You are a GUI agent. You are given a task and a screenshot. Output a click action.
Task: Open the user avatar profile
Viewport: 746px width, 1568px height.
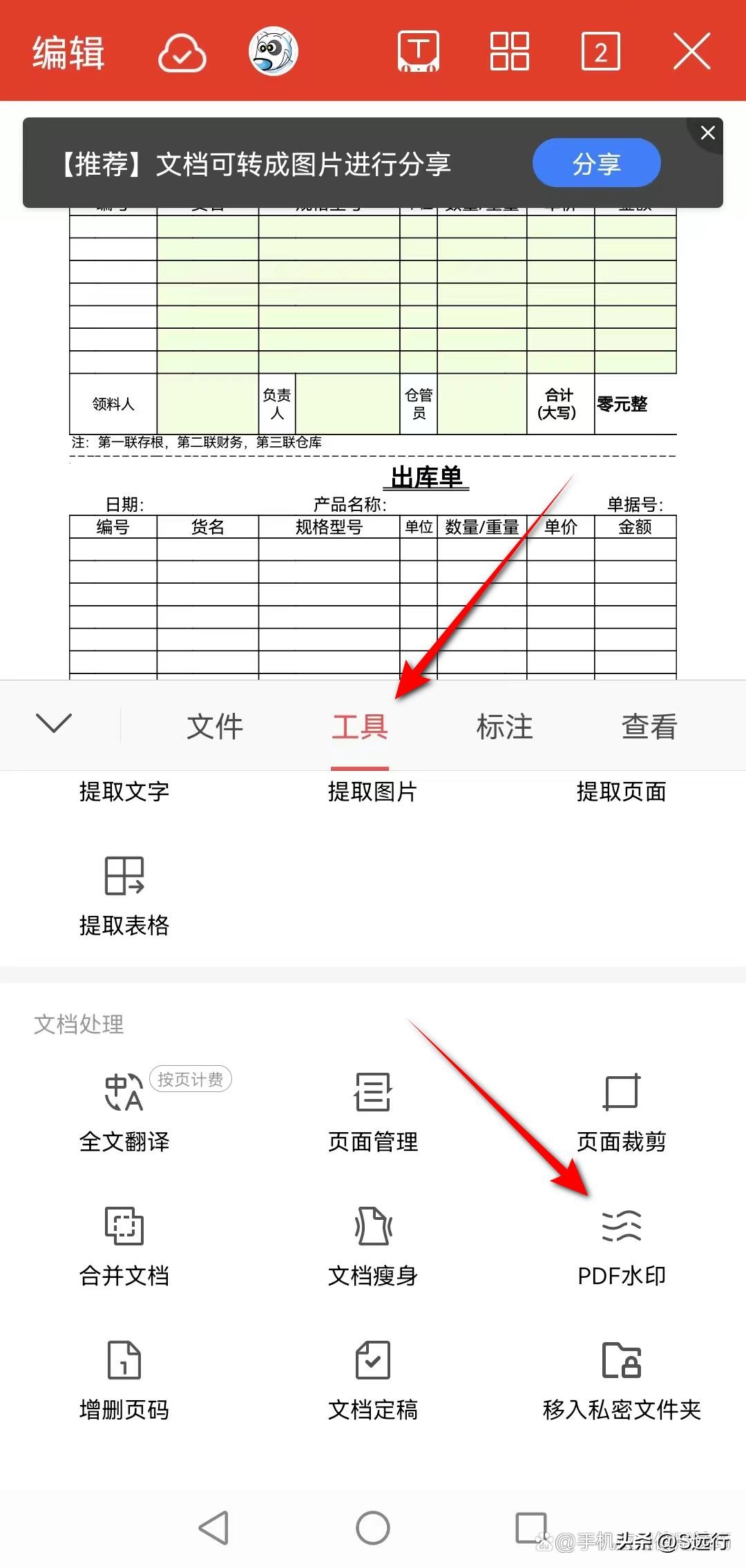[x=274, y=52]
